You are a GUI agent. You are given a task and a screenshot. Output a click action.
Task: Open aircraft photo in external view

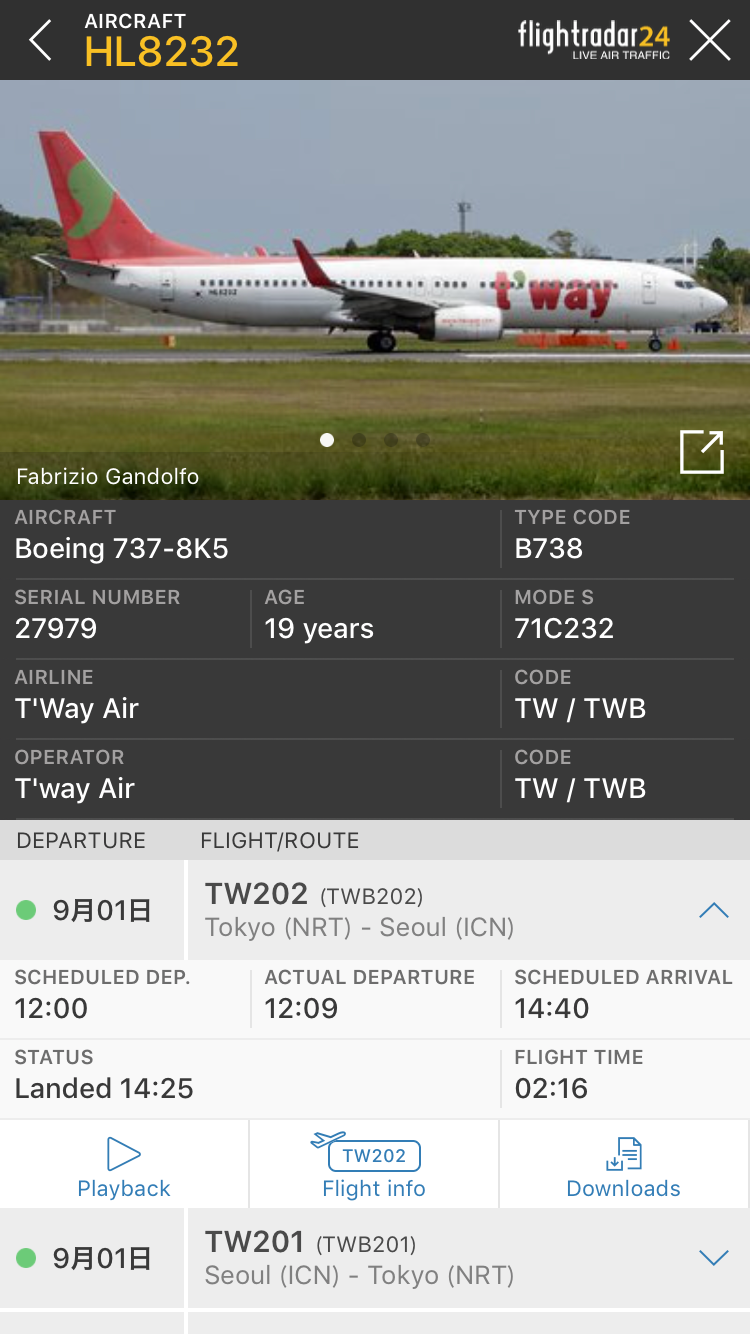[701, 452]
